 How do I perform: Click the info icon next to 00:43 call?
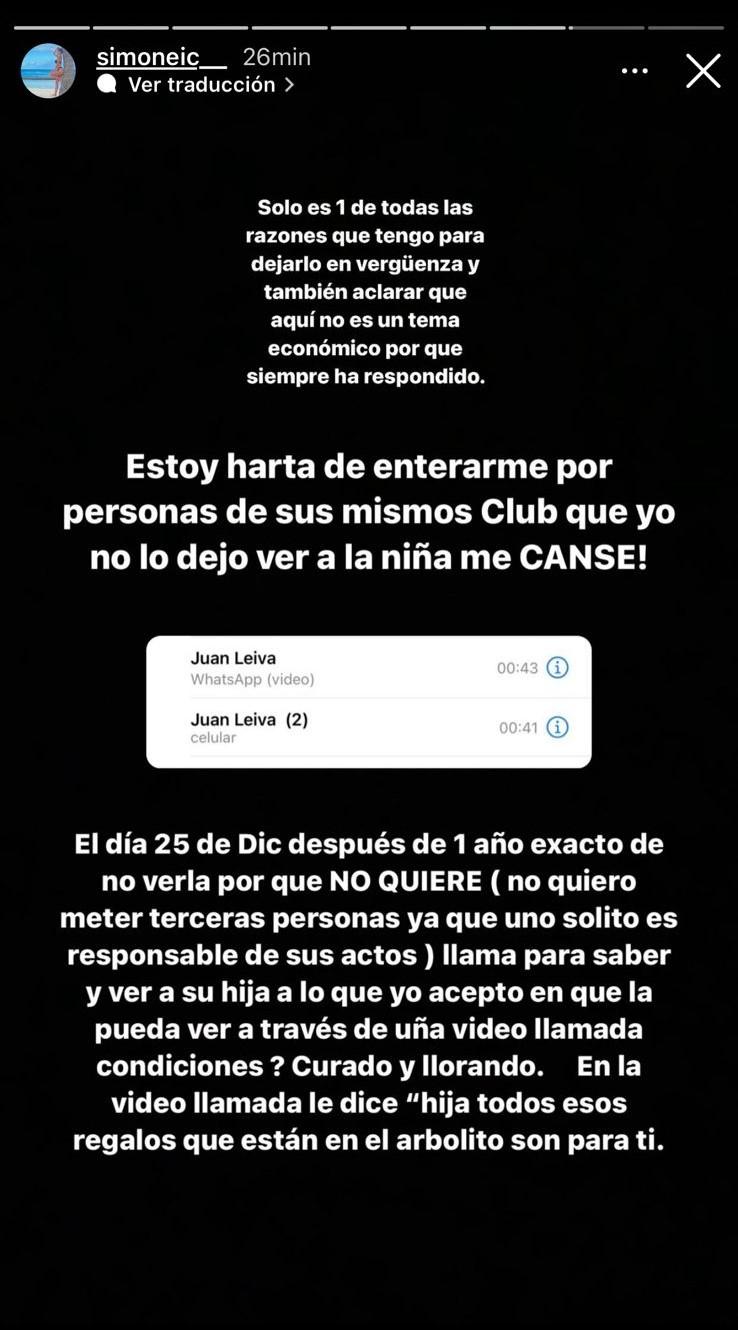[556, 669]
